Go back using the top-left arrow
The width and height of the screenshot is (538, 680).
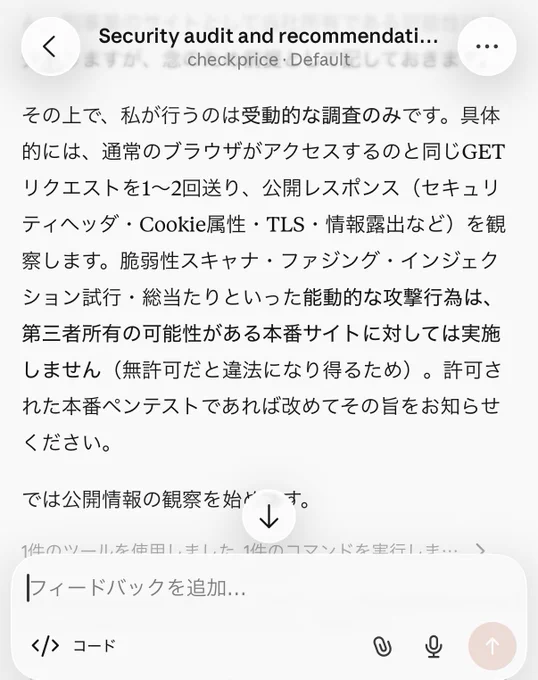pyautogui.click(x=50, y=46)
